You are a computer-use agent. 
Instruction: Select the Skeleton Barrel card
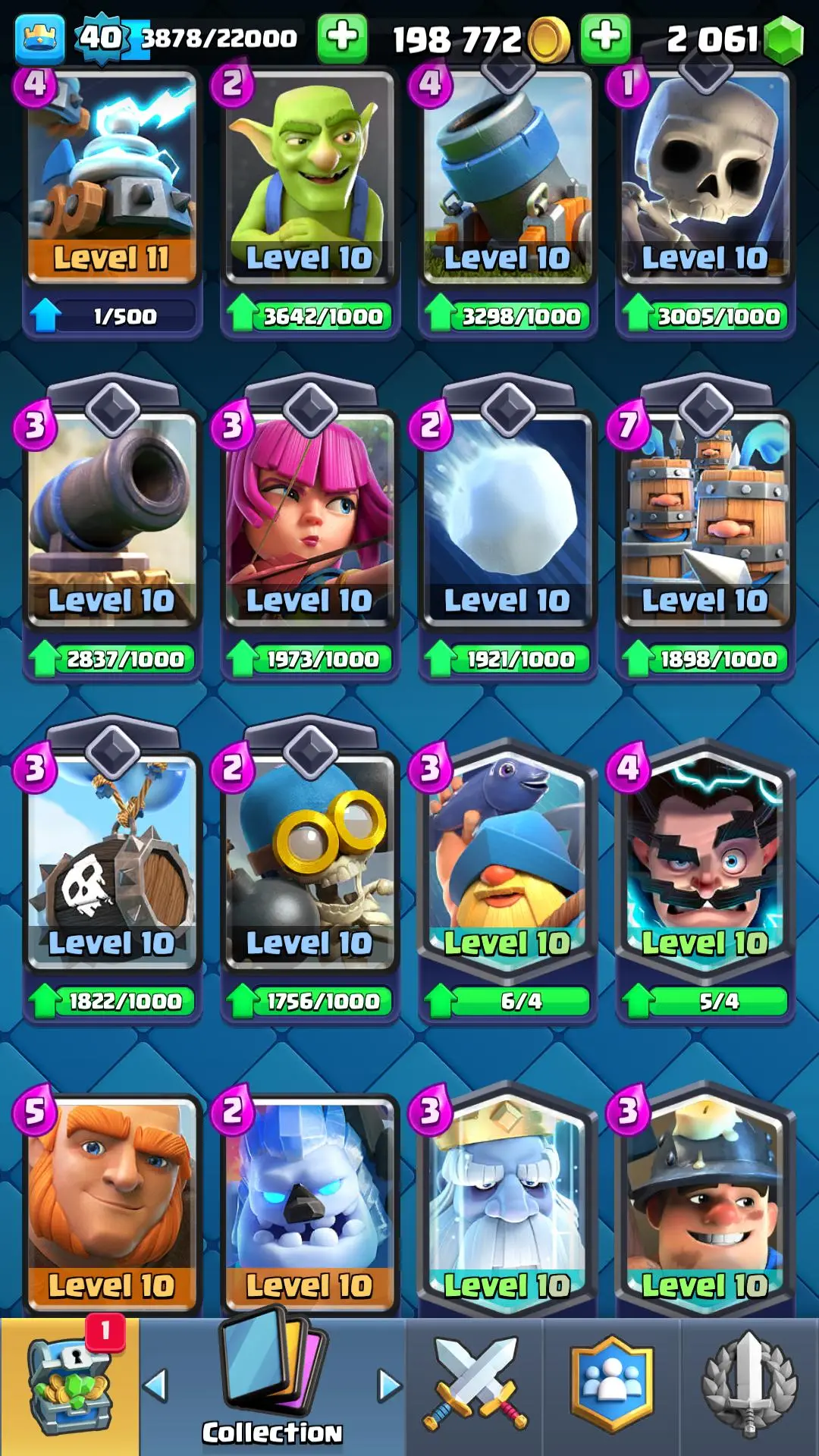pos(112,863)
